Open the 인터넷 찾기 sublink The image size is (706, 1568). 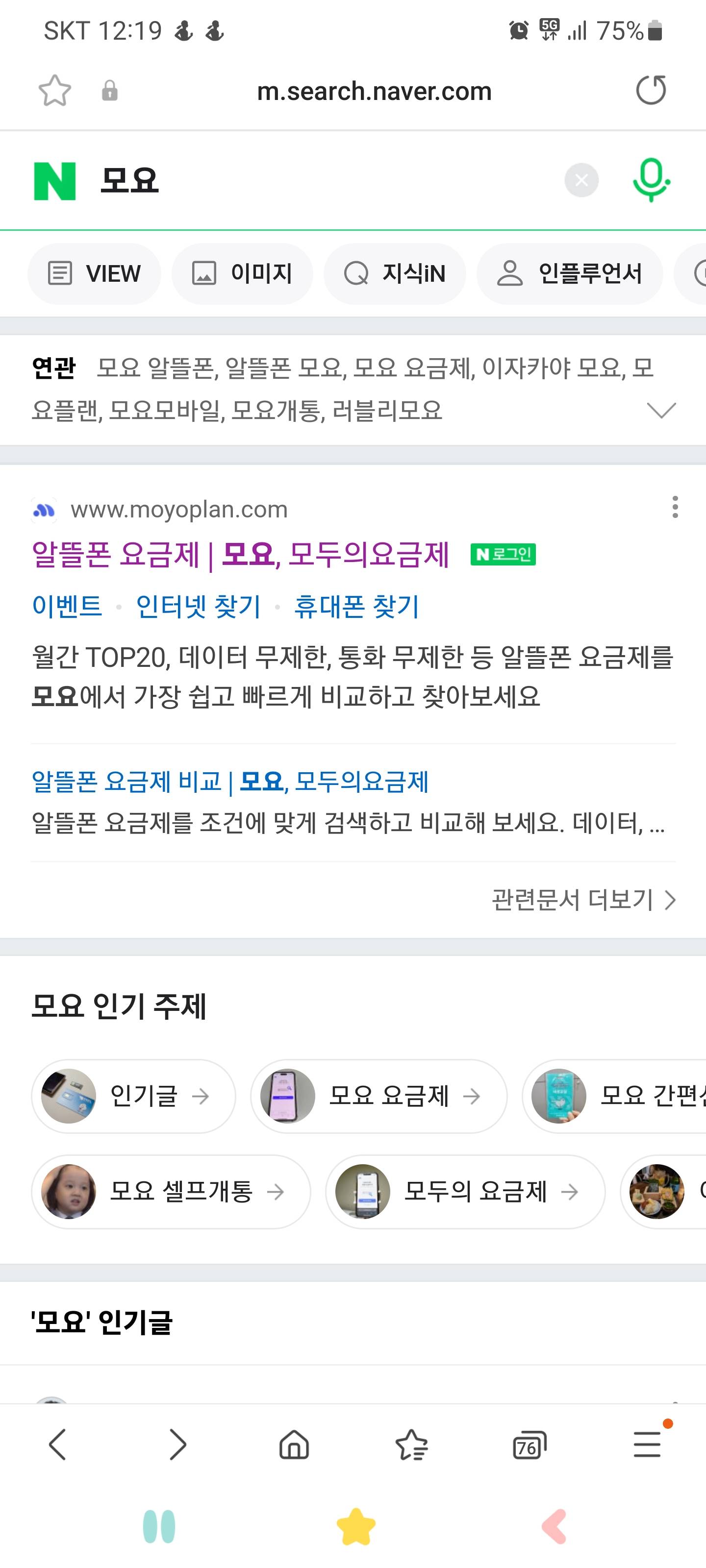[x=199, y=606]
